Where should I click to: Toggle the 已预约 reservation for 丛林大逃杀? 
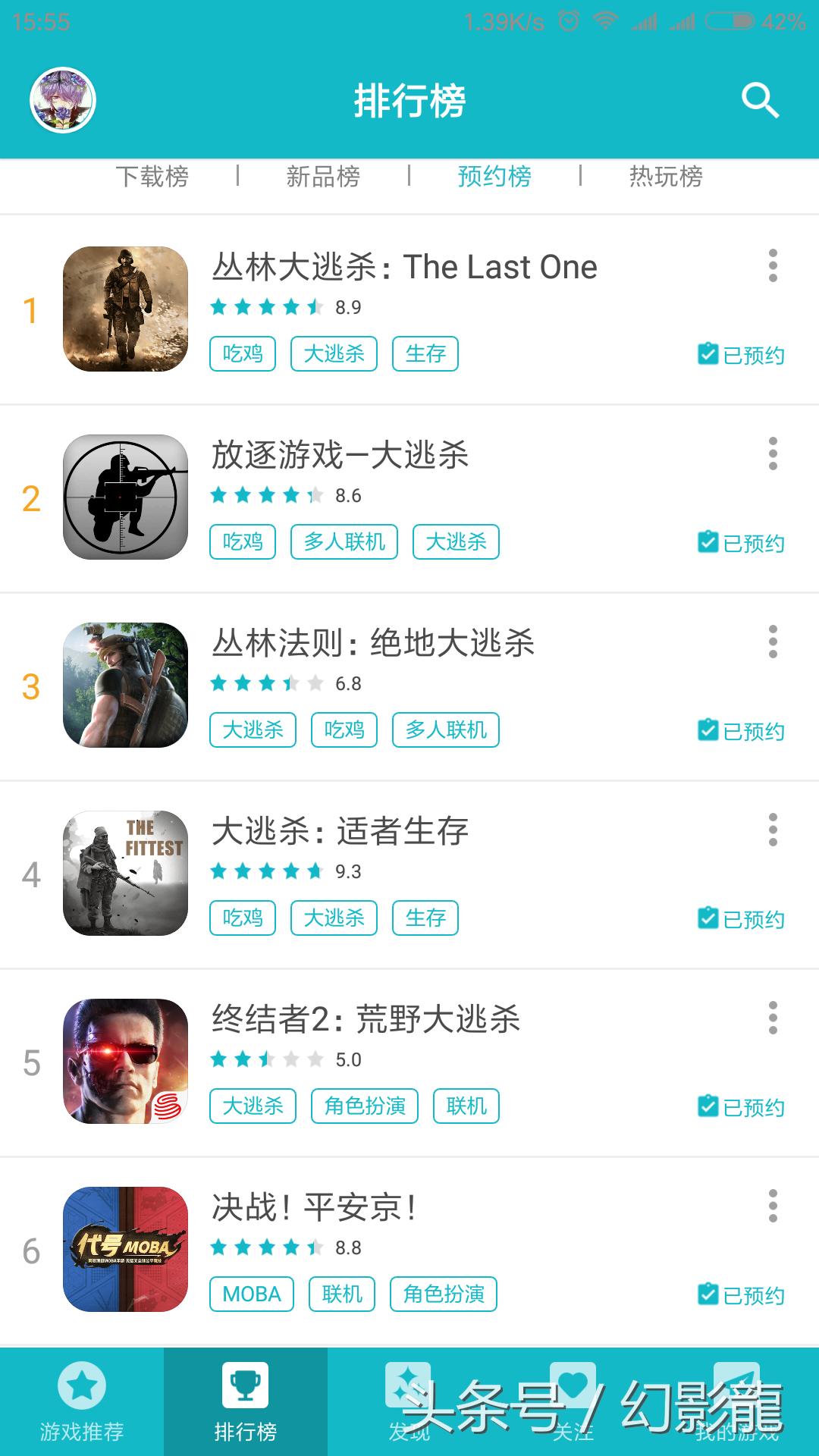coord(740,354)
